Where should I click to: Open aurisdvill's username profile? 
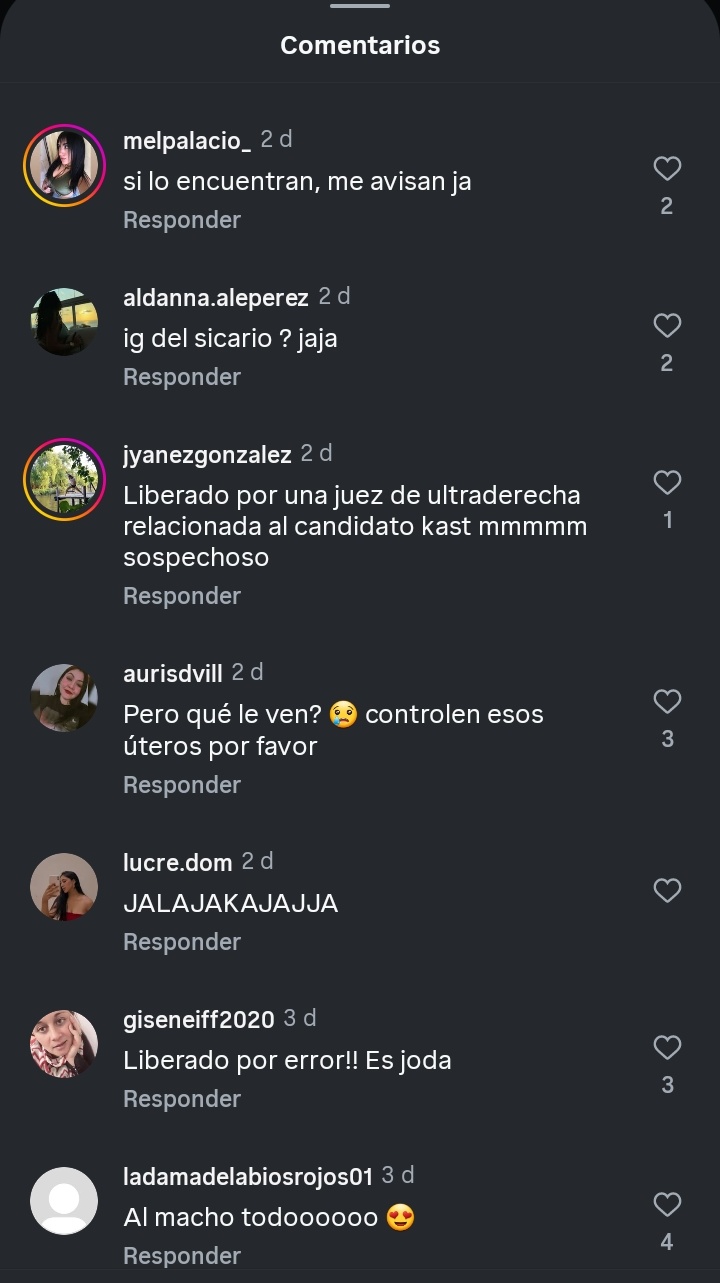pyautogui.click(x=173, y=674)
